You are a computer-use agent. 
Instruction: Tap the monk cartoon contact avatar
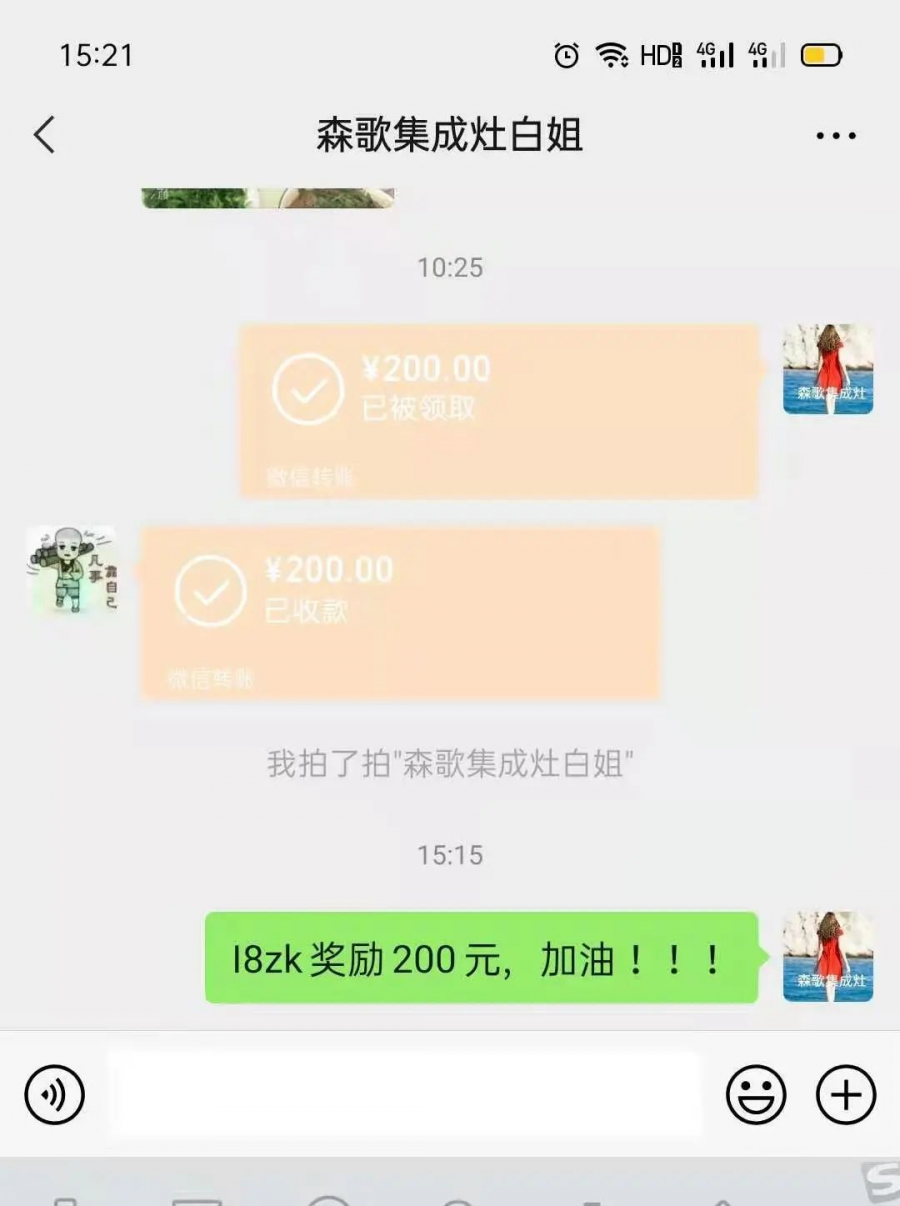(71, 570)
